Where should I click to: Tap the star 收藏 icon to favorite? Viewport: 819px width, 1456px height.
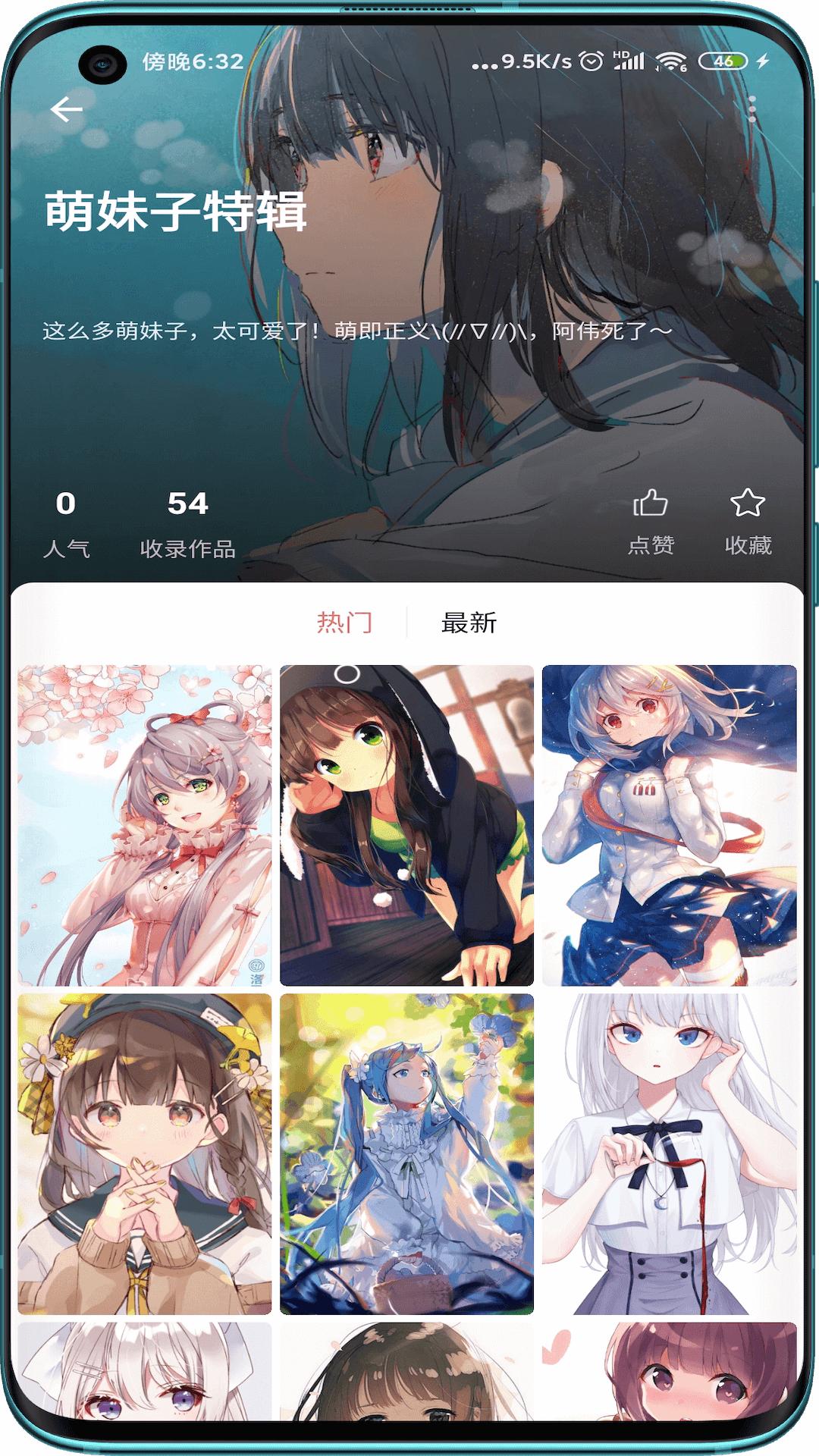coord(749,503)
